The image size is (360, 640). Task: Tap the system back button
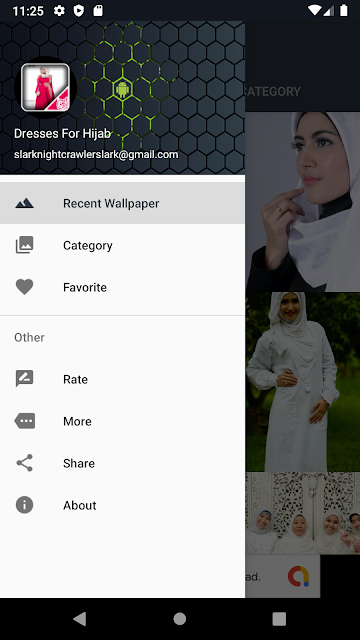[80, 619]
